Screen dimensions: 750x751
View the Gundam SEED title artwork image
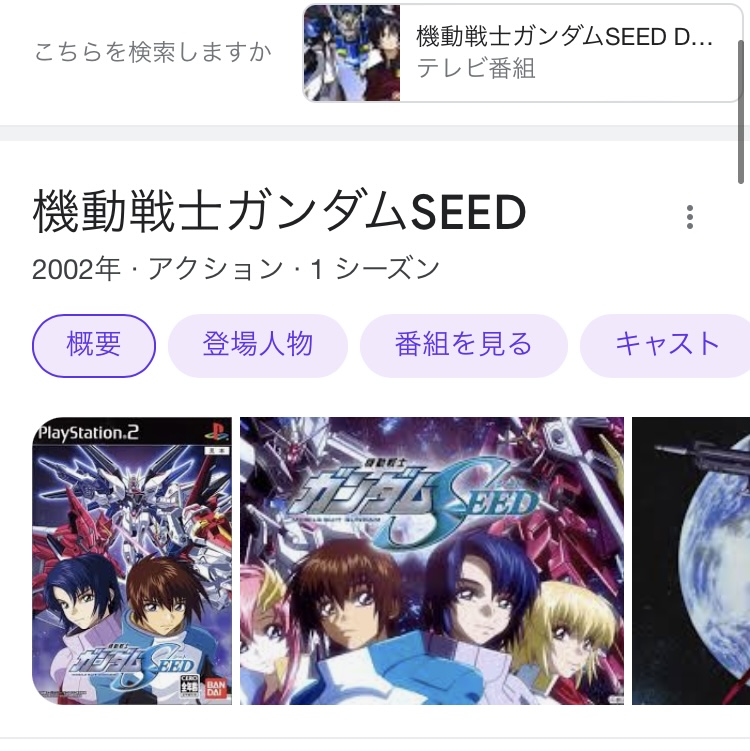point(432,560)
